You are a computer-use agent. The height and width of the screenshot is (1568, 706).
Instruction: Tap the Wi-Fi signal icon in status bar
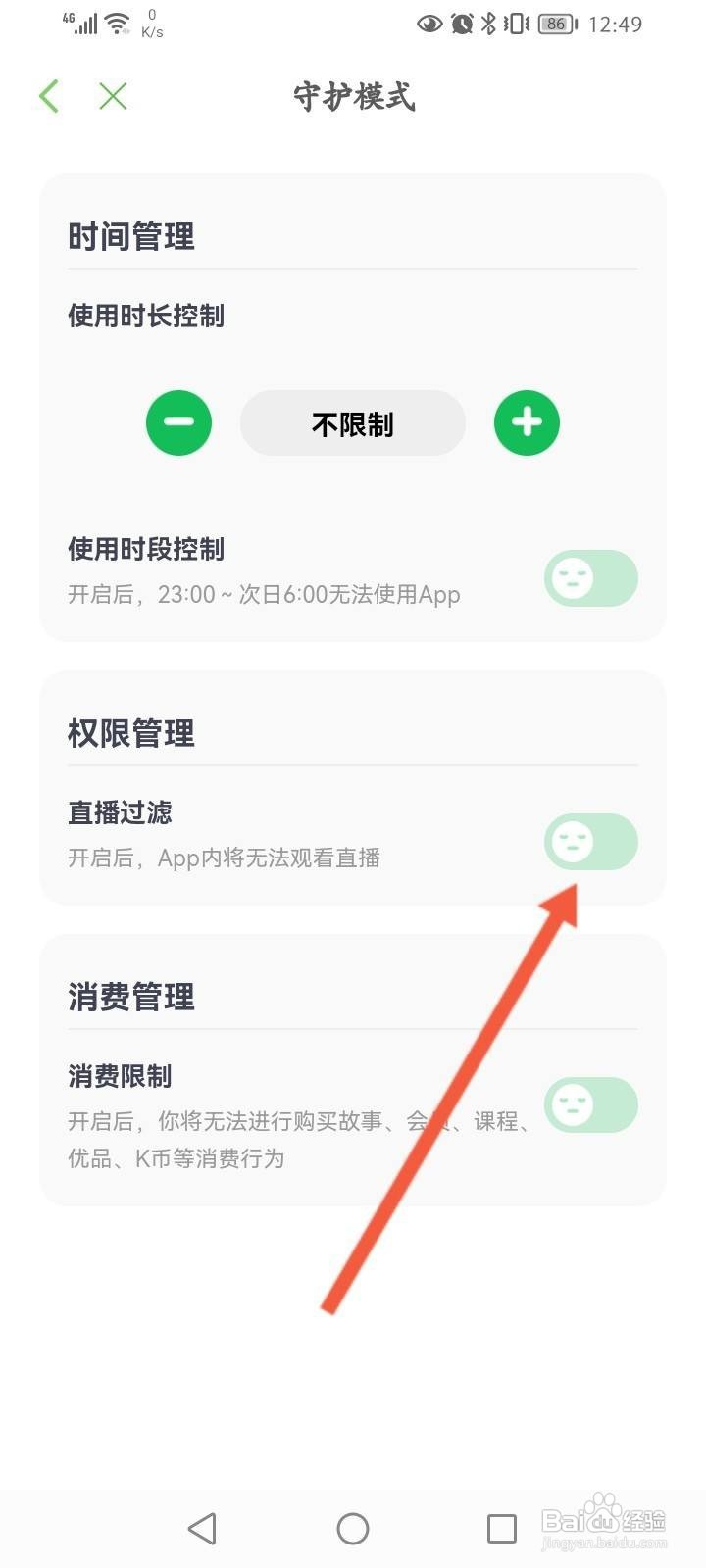tap(117, 22)
